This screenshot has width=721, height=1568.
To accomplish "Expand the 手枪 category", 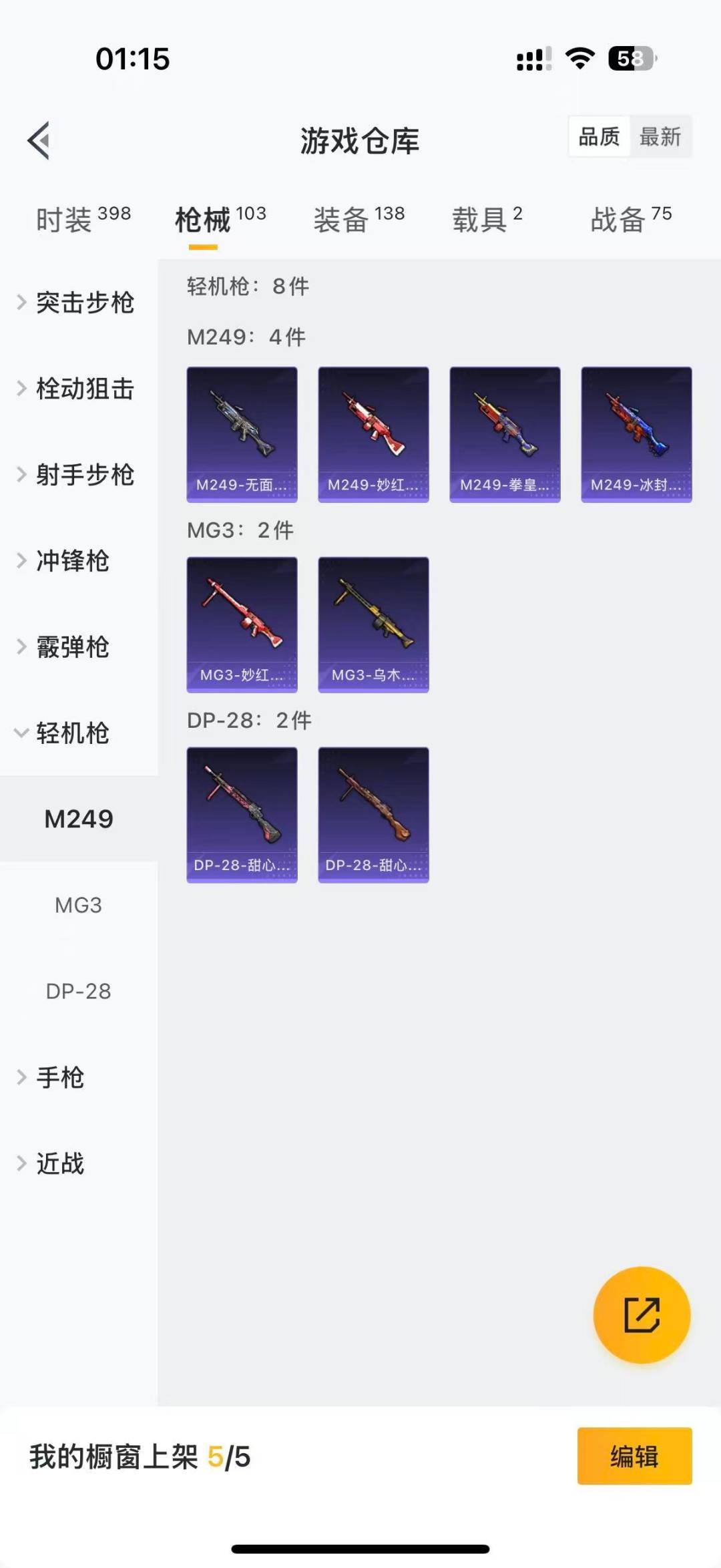I will (x=60, y=1077).
